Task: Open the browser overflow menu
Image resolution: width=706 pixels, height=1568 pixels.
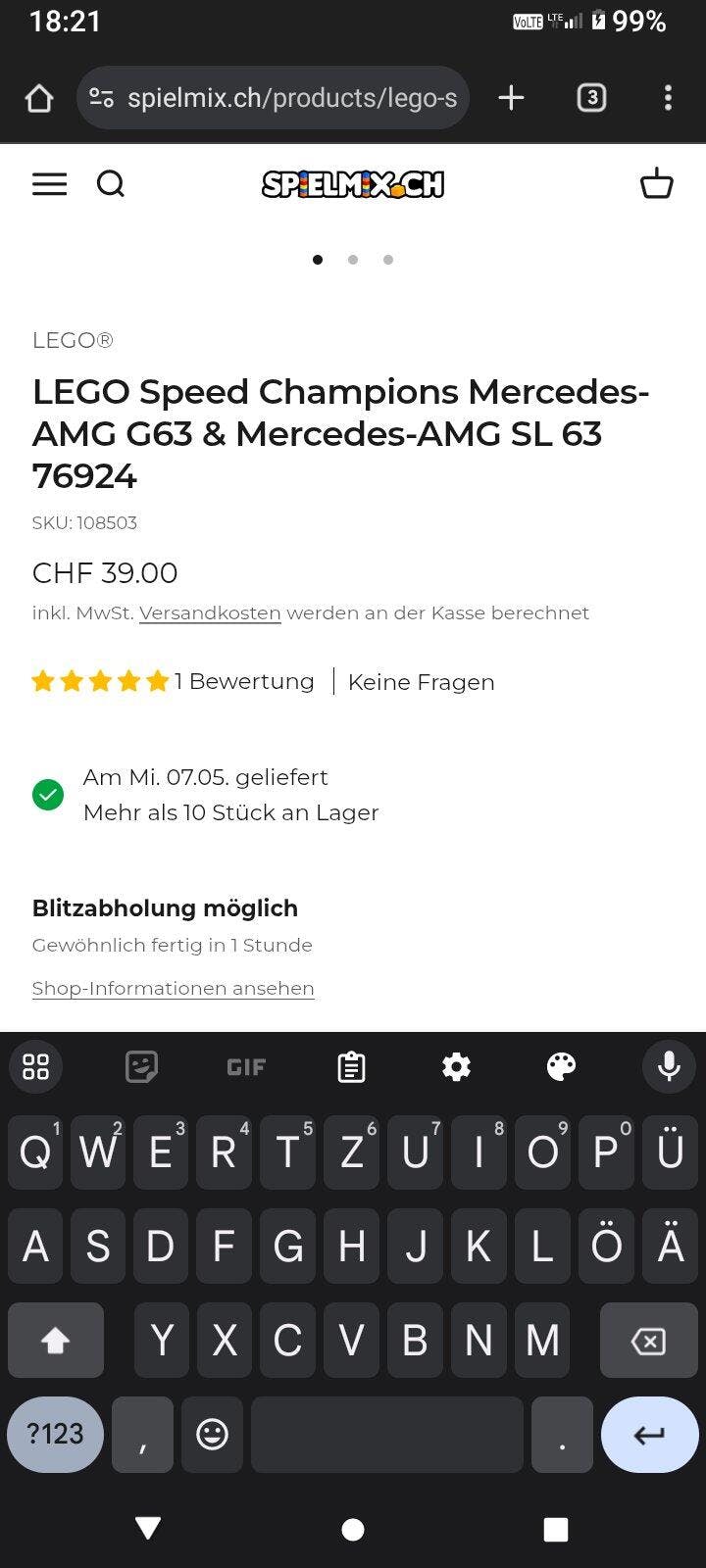Action: point(668,98)
